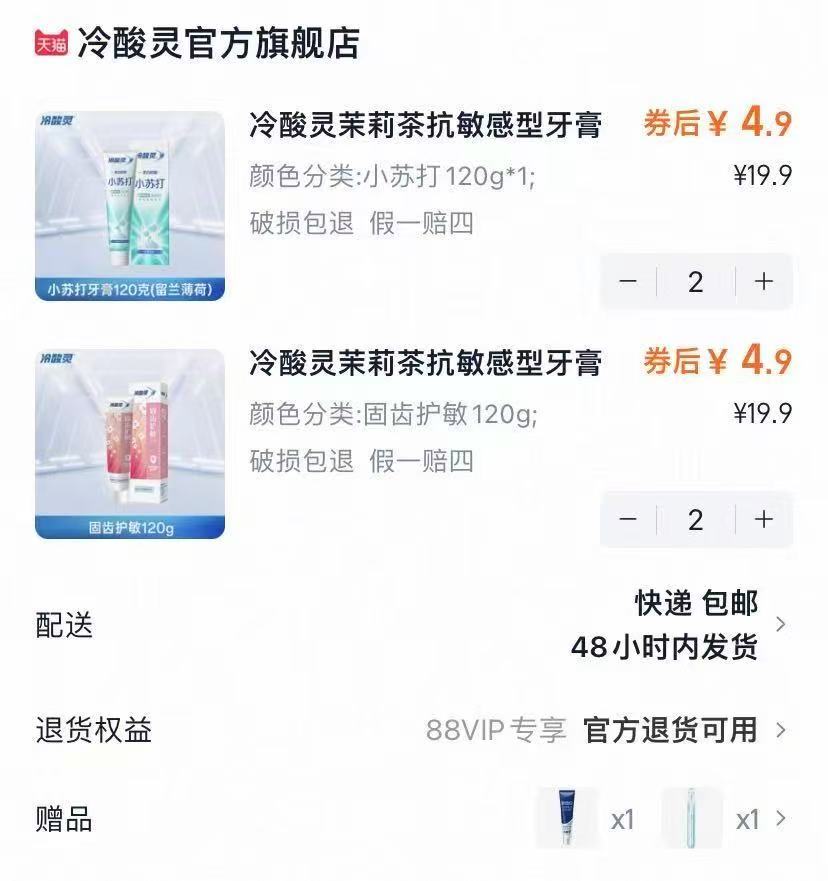
Task: Click the quantity value 2 for 小苏打
Action: coord(697,282)
